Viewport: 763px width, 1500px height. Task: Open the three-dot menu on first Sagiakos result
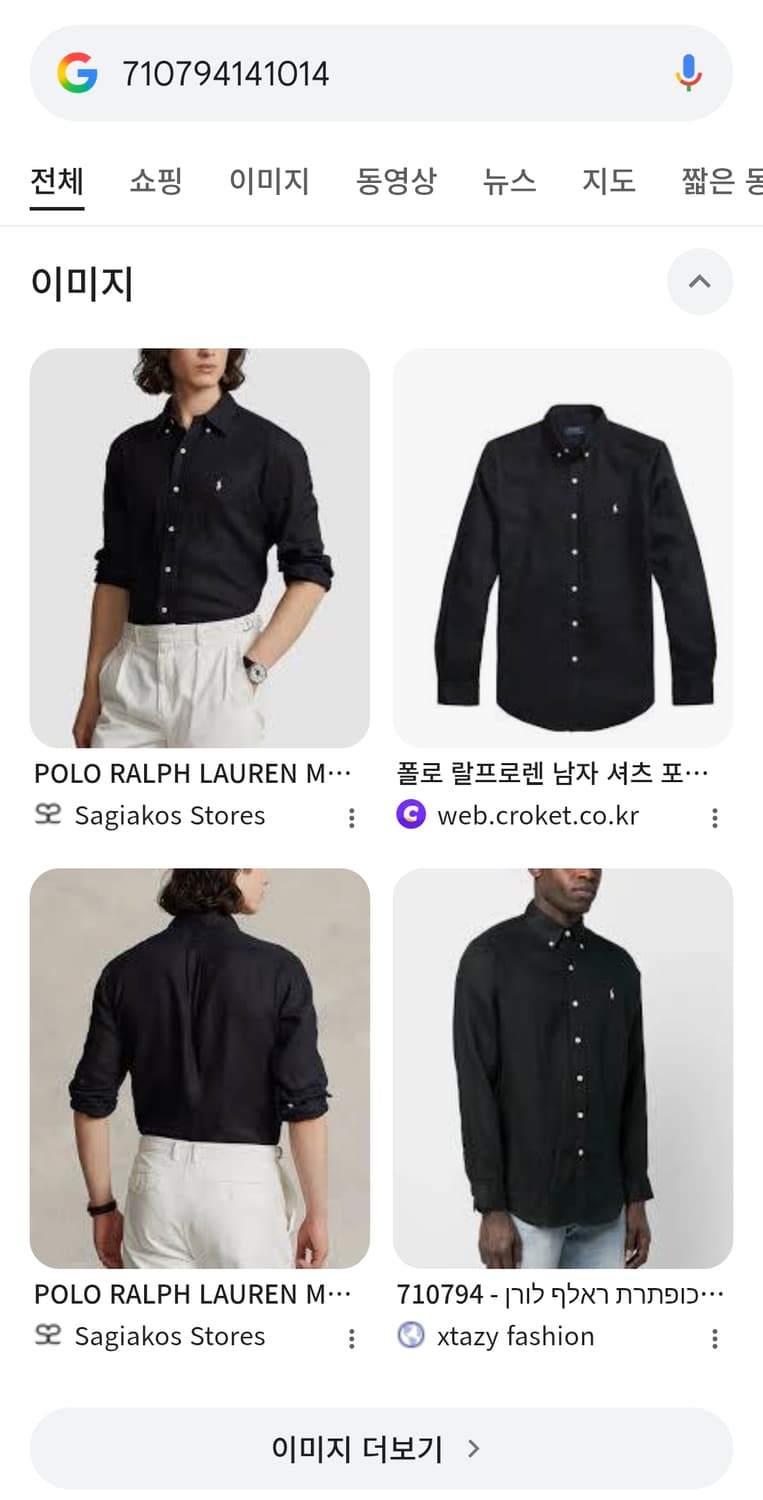click(351, 818)
